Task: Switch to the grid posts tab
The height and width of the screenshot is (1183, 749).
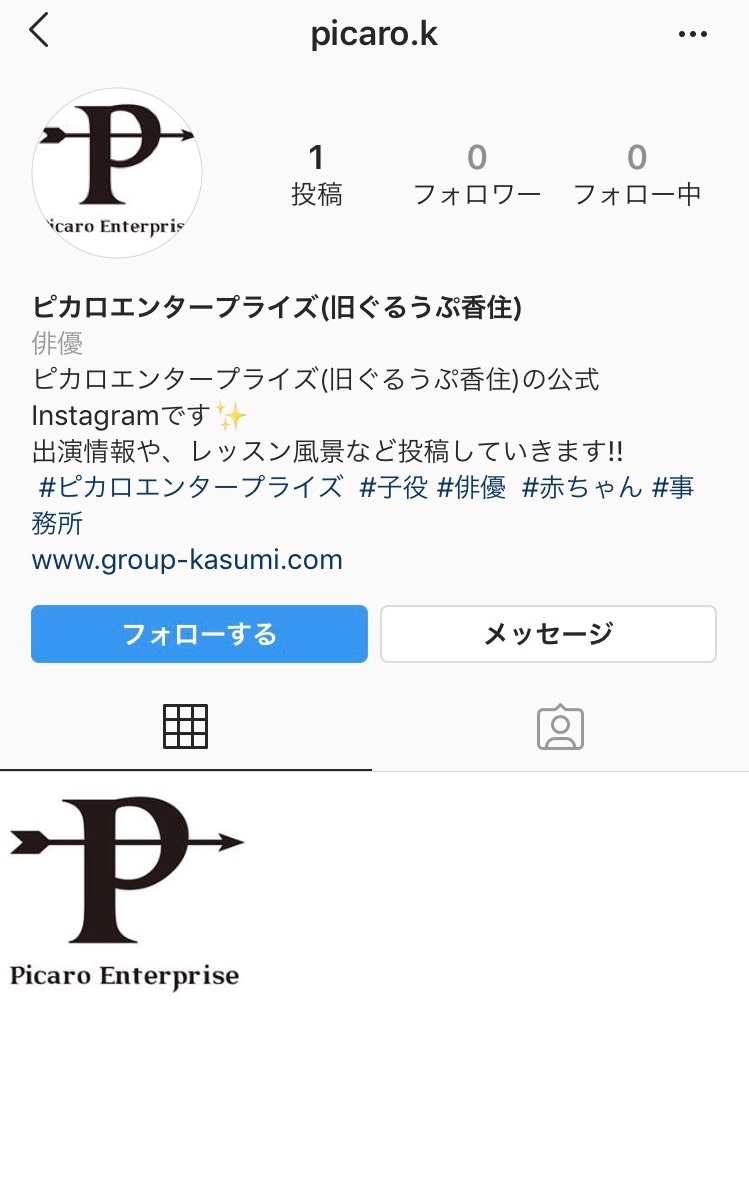Action: click(x=185, y=727)
